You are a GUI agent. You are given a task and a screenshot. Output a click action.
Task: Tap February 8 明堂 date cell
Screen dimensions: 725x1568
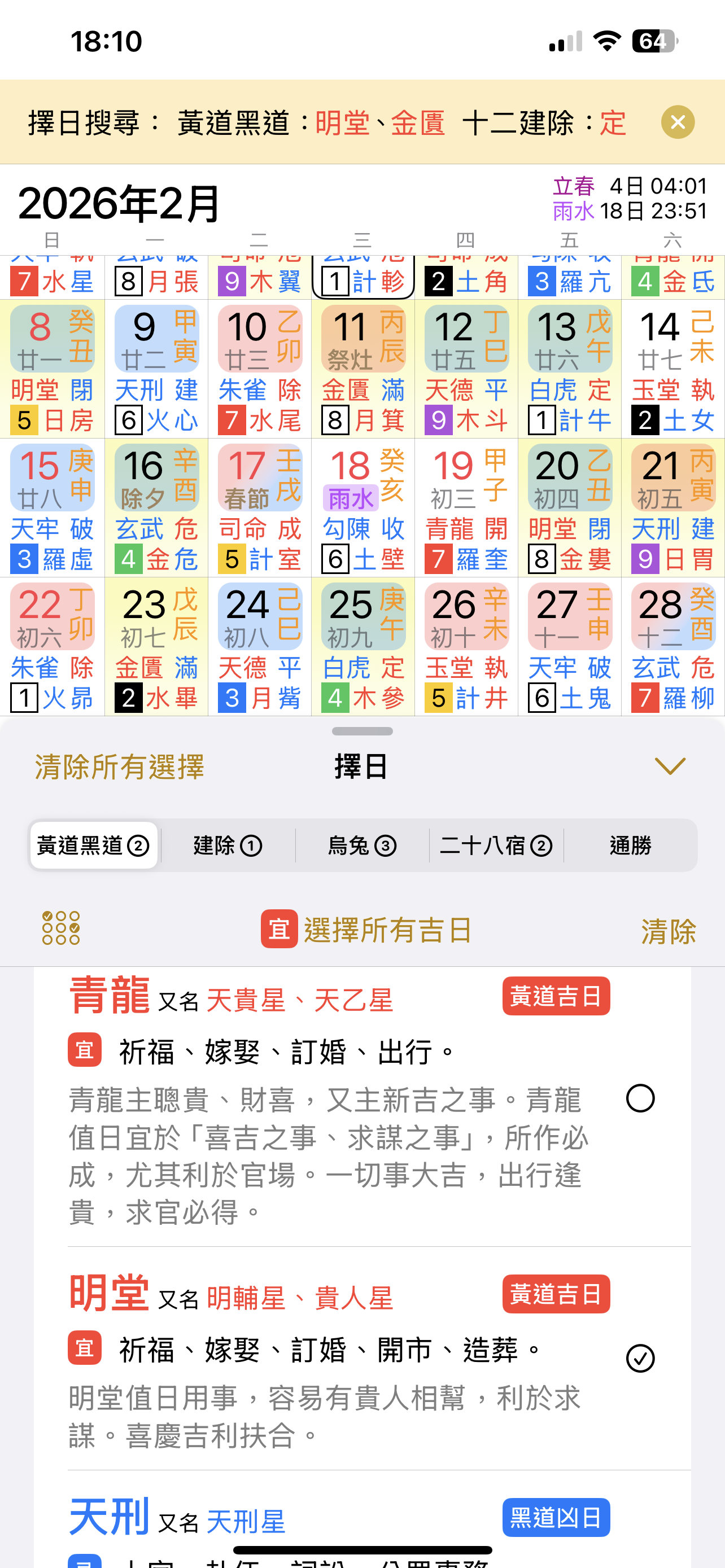pos(53,369)
